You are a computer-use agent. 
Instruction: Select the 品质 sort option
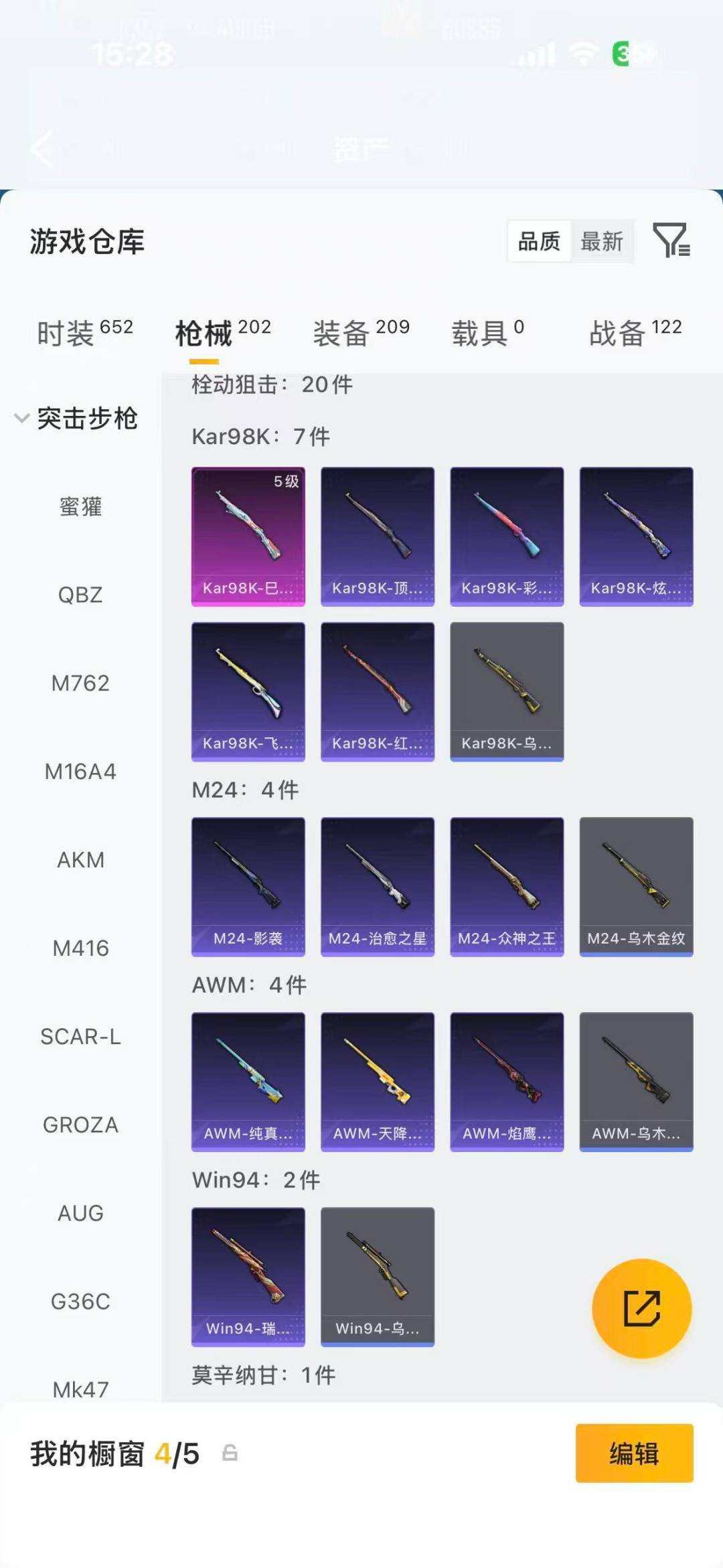(x=539, y=241)
